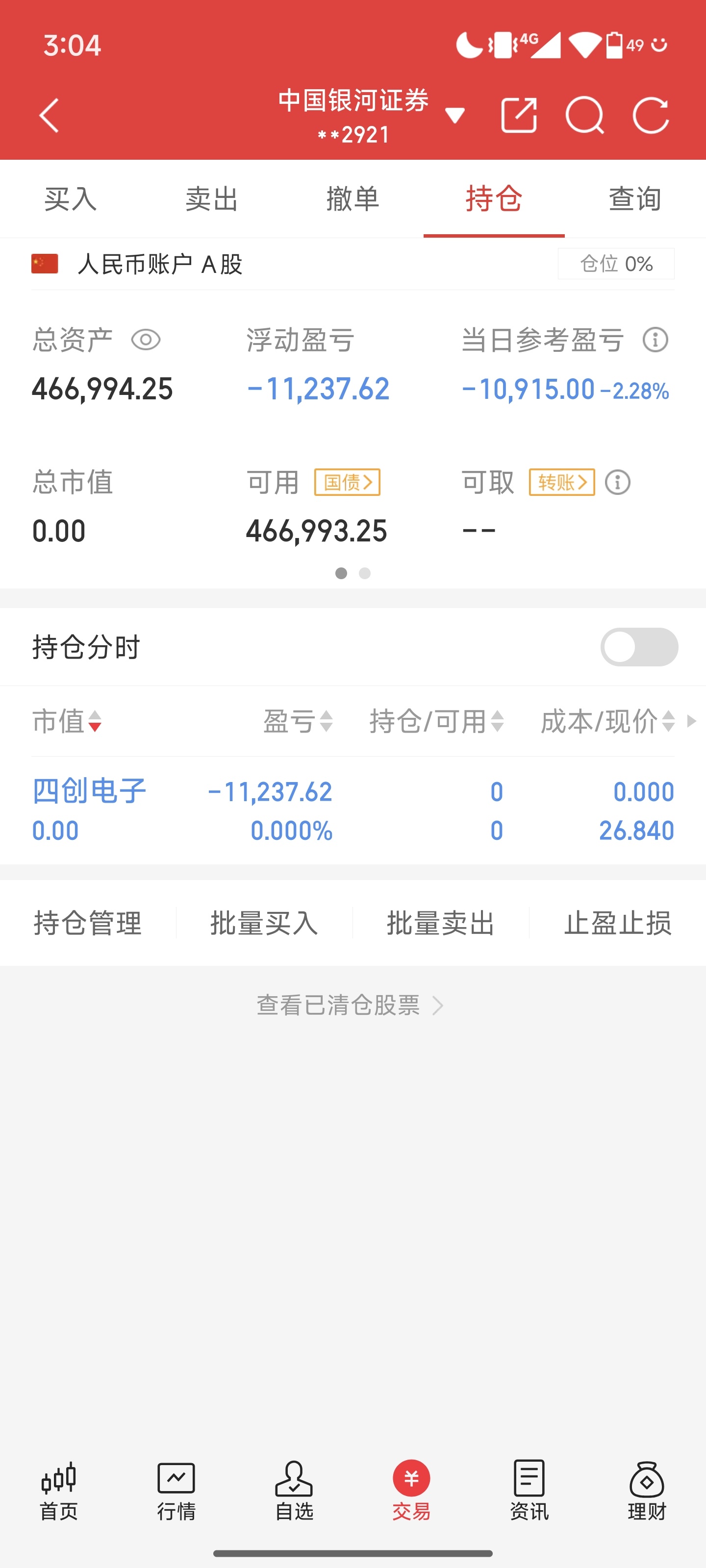This screenshot has height=1568, width=706.
Task: Switch to the 买入 tab
Action: pyautogui.click(x=71, y=199)
